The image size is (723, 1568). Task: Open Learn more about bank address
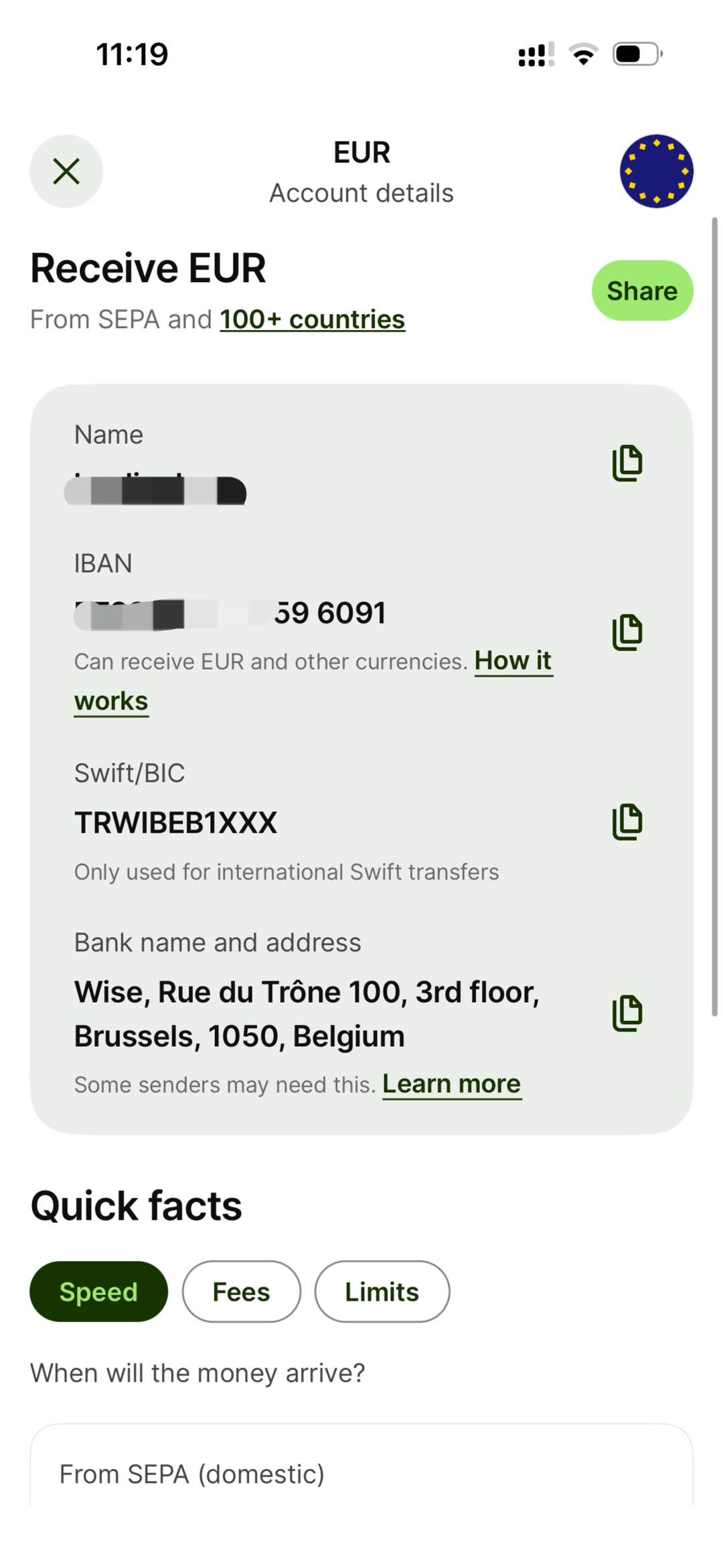point(451,1084)
